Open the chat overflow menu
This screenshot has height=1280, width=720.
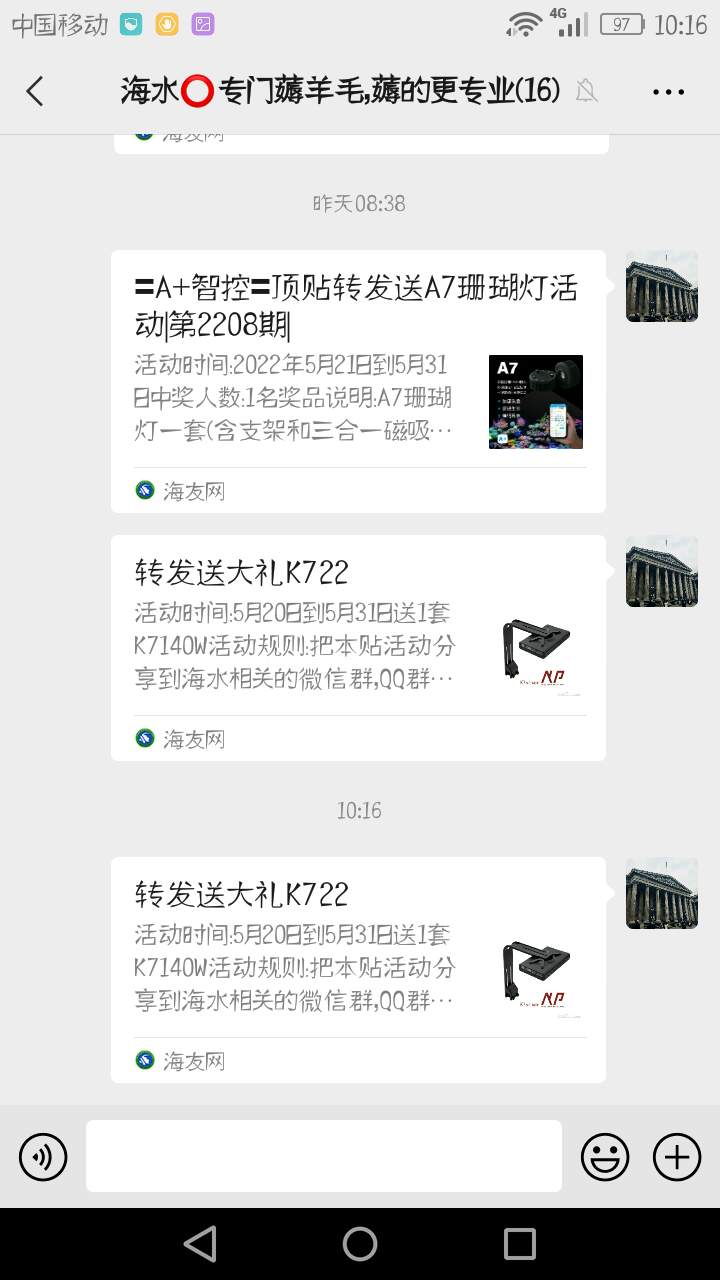point(668,92)
